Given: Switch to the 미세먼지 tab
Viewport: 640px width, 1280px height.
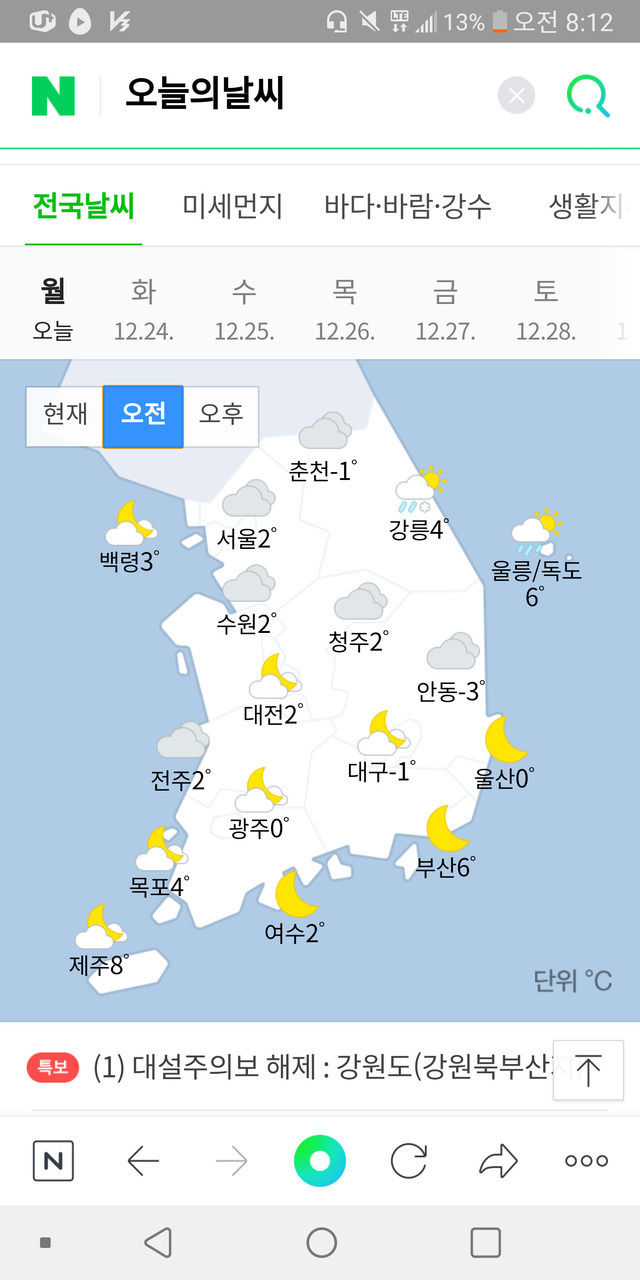Looking at the screenshot, I should [232, 207].
